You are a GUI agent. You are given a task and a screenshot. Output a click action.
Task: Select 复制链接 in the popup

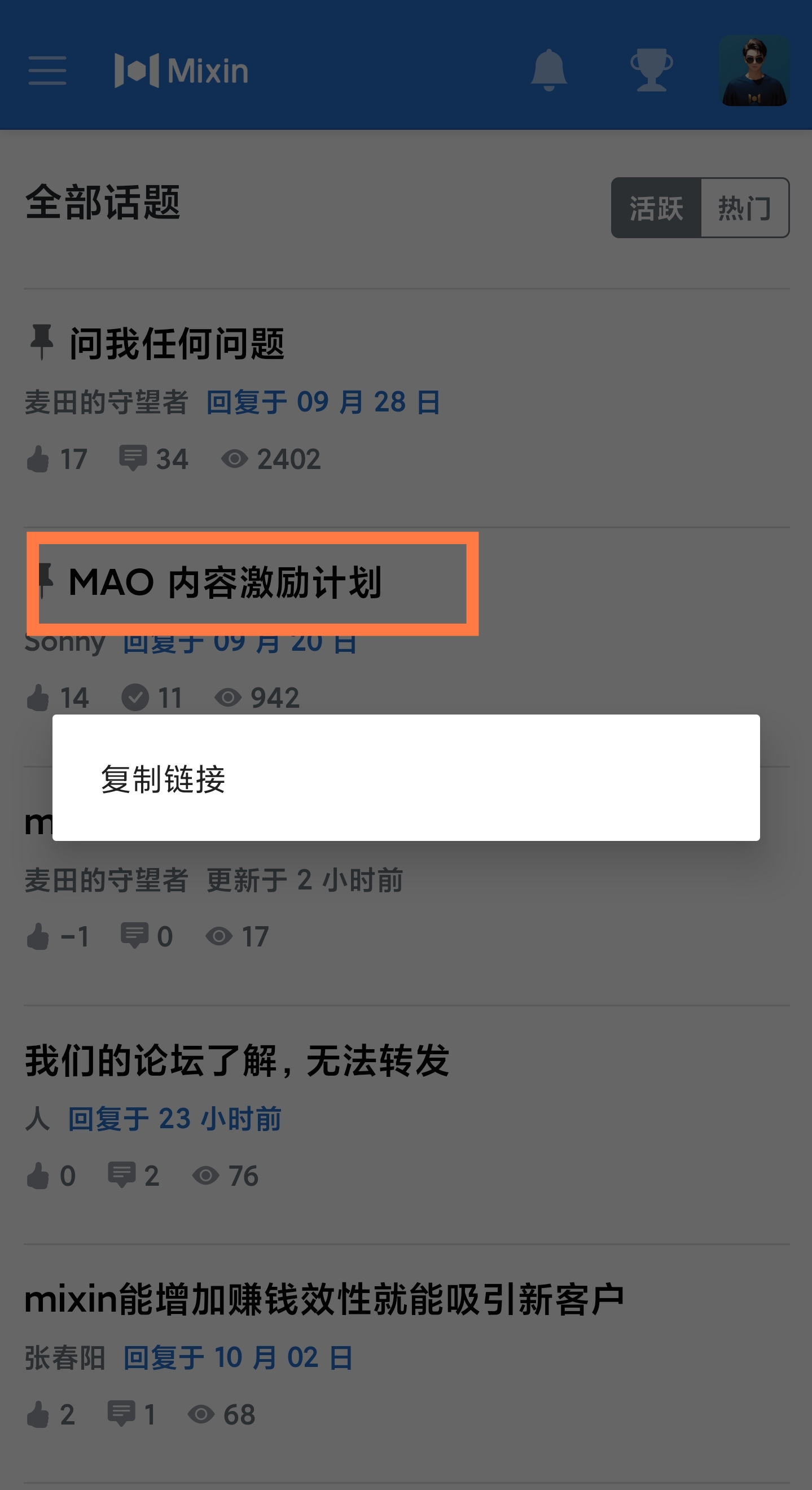point(163,778)
